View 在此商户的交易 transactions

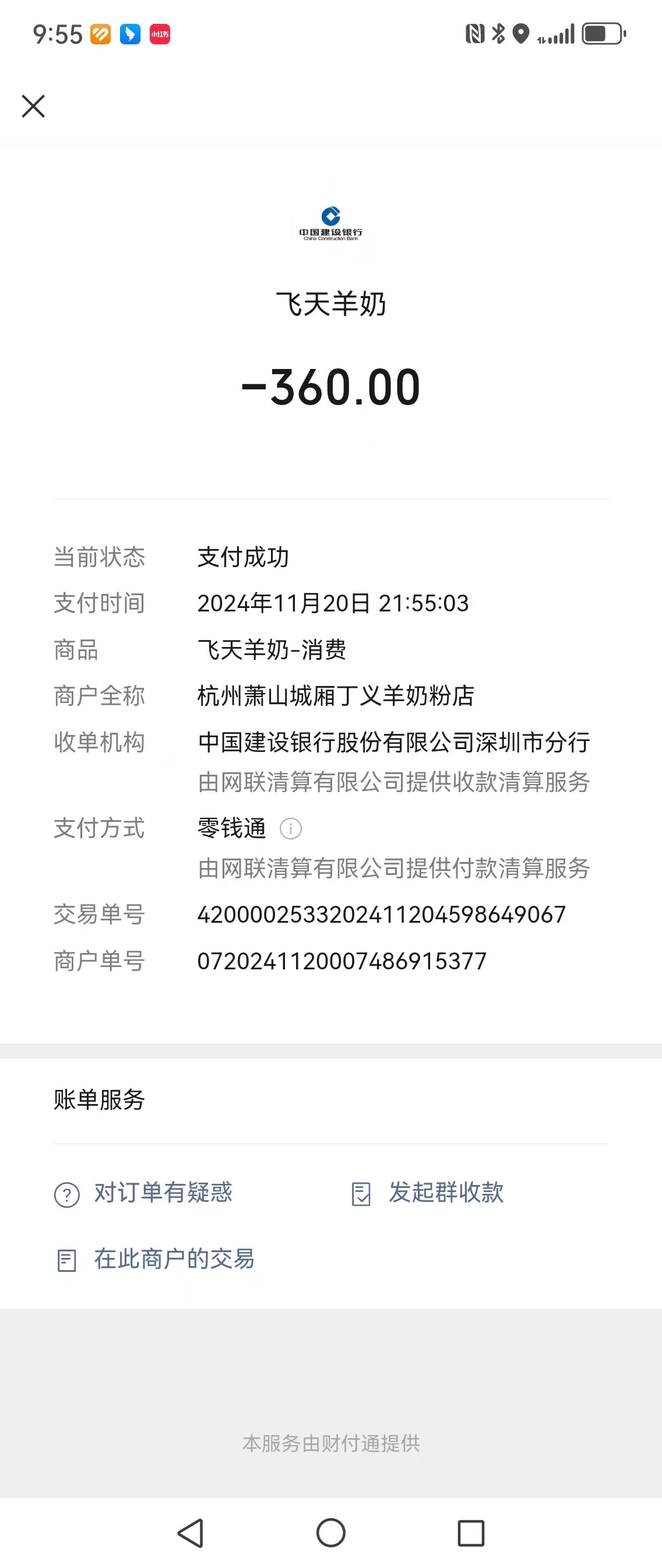(156, 1260)
